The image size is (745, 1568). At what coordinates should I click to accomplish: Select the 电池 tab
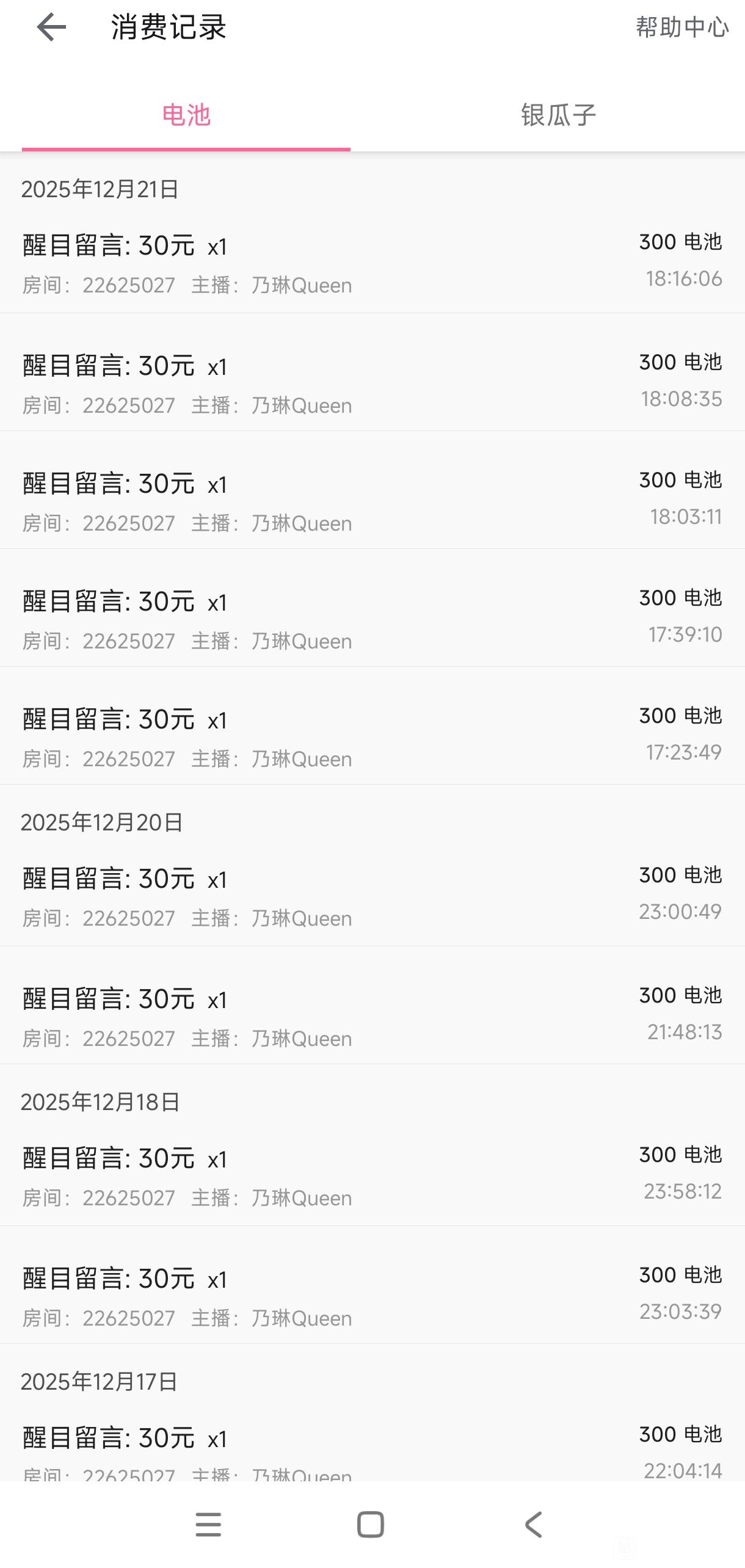coord(186,115)
